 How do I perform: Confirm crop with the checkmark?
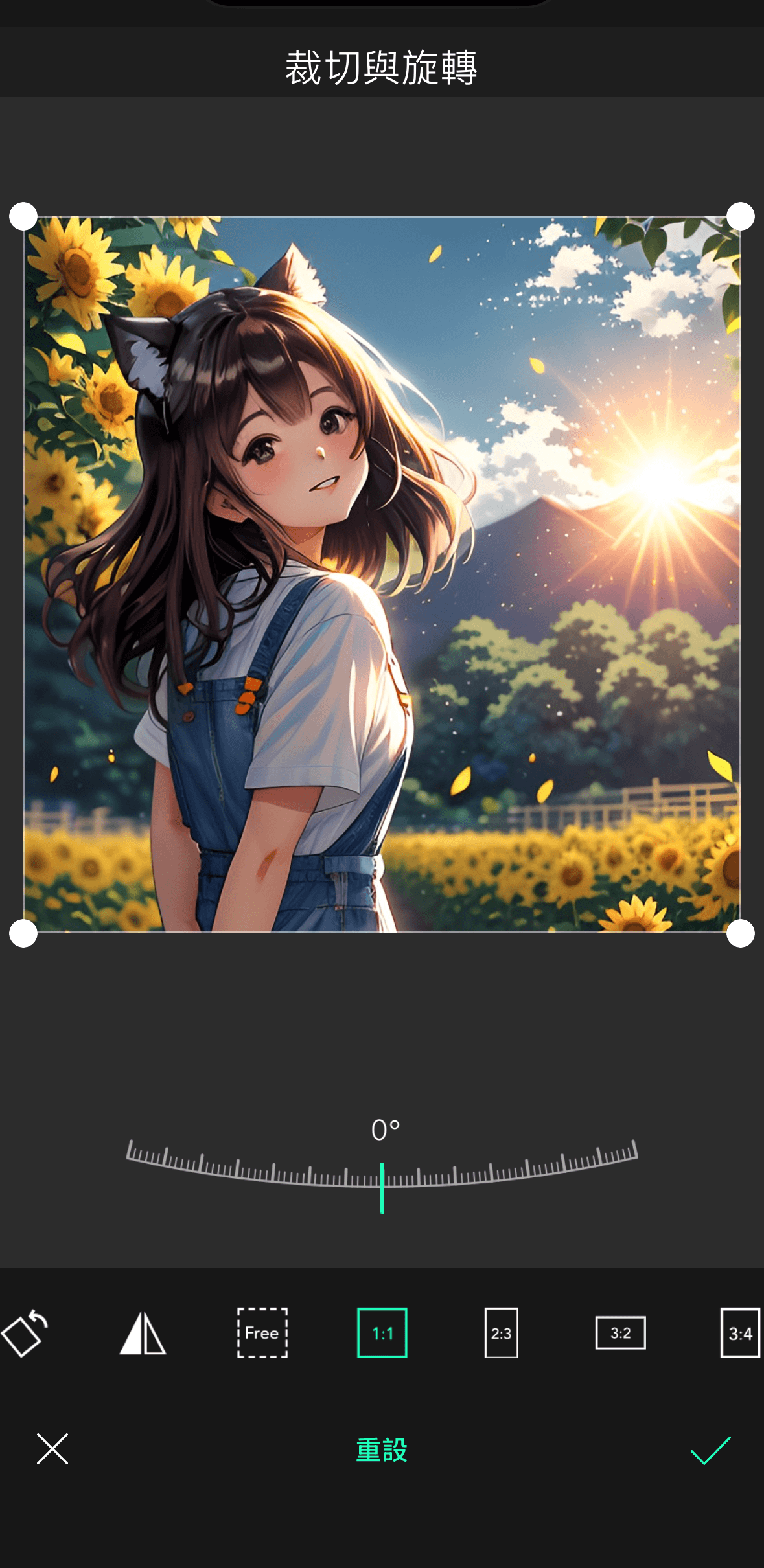[x=710, y=1449]
